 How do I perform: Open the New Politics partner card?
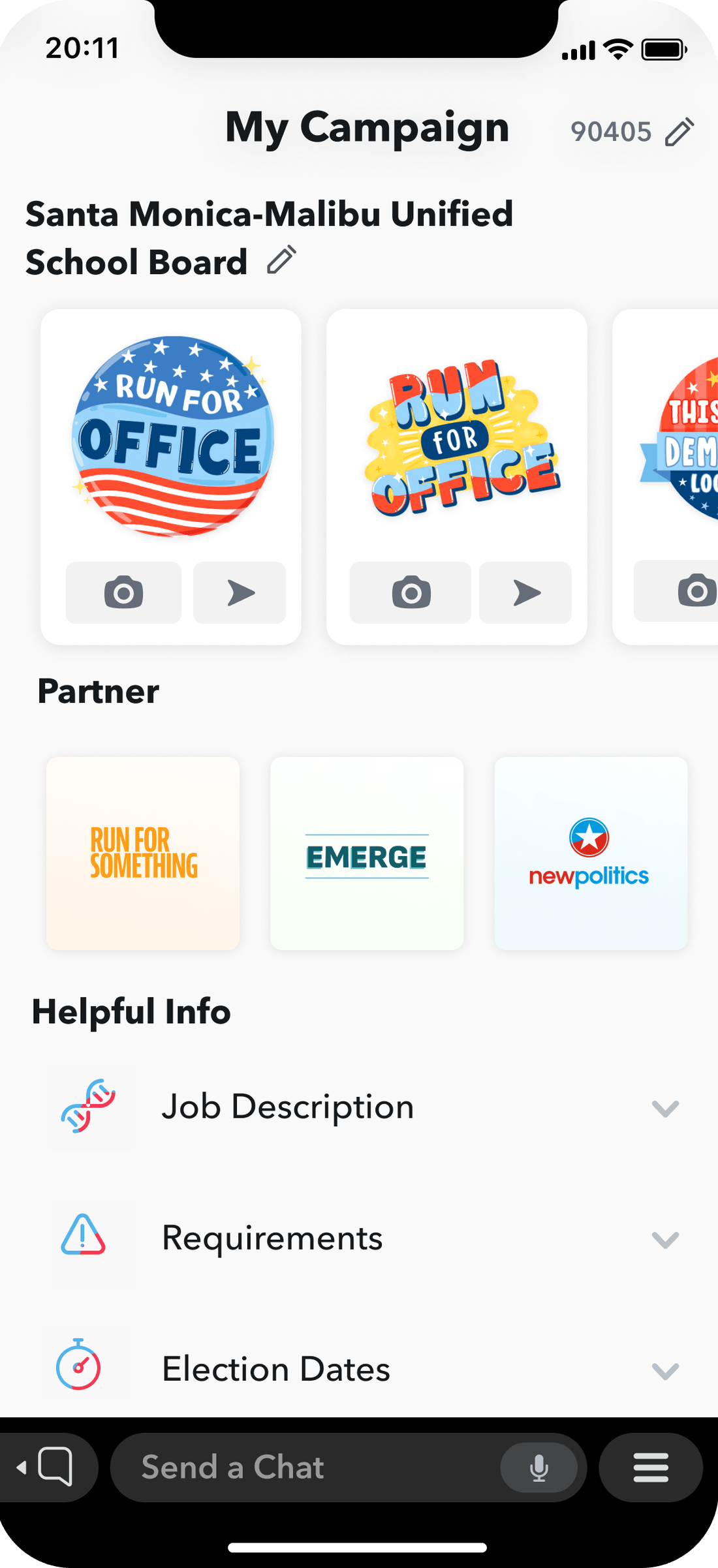click(591, 853)
